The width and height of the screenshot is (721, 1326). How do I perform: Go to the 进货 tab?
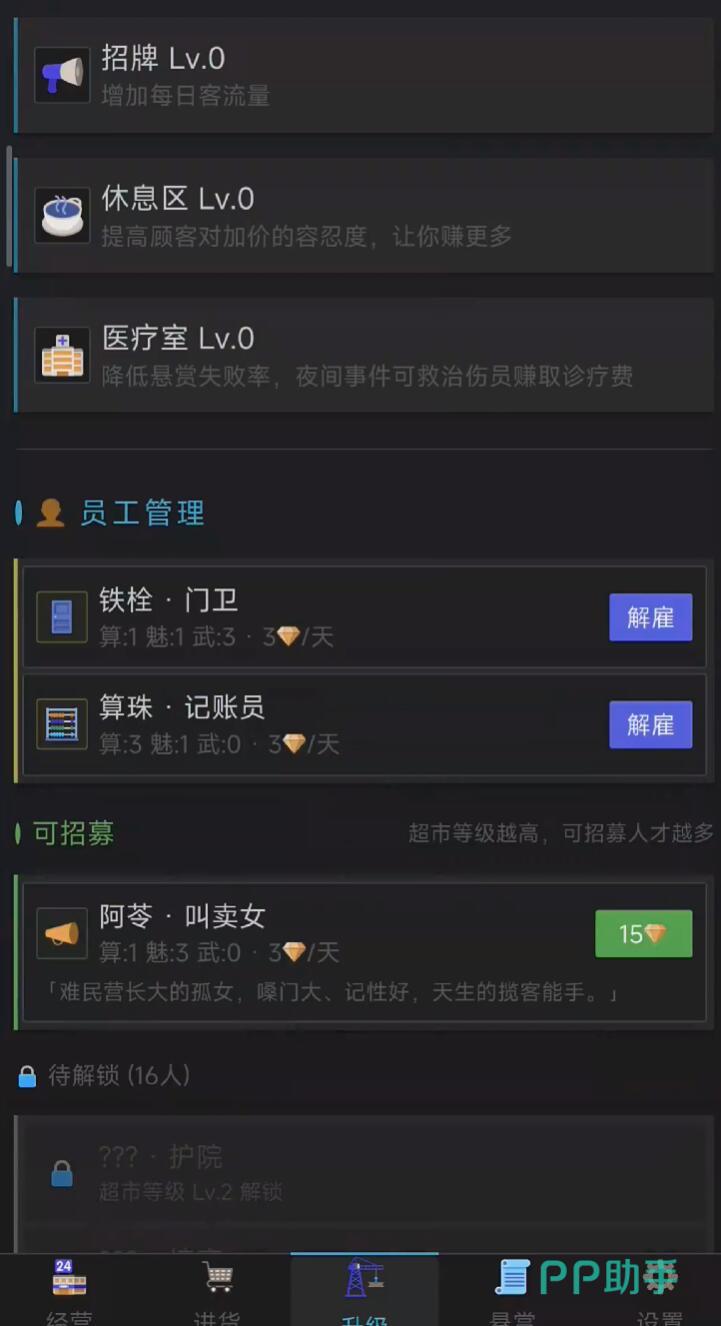pos(217,1290)
